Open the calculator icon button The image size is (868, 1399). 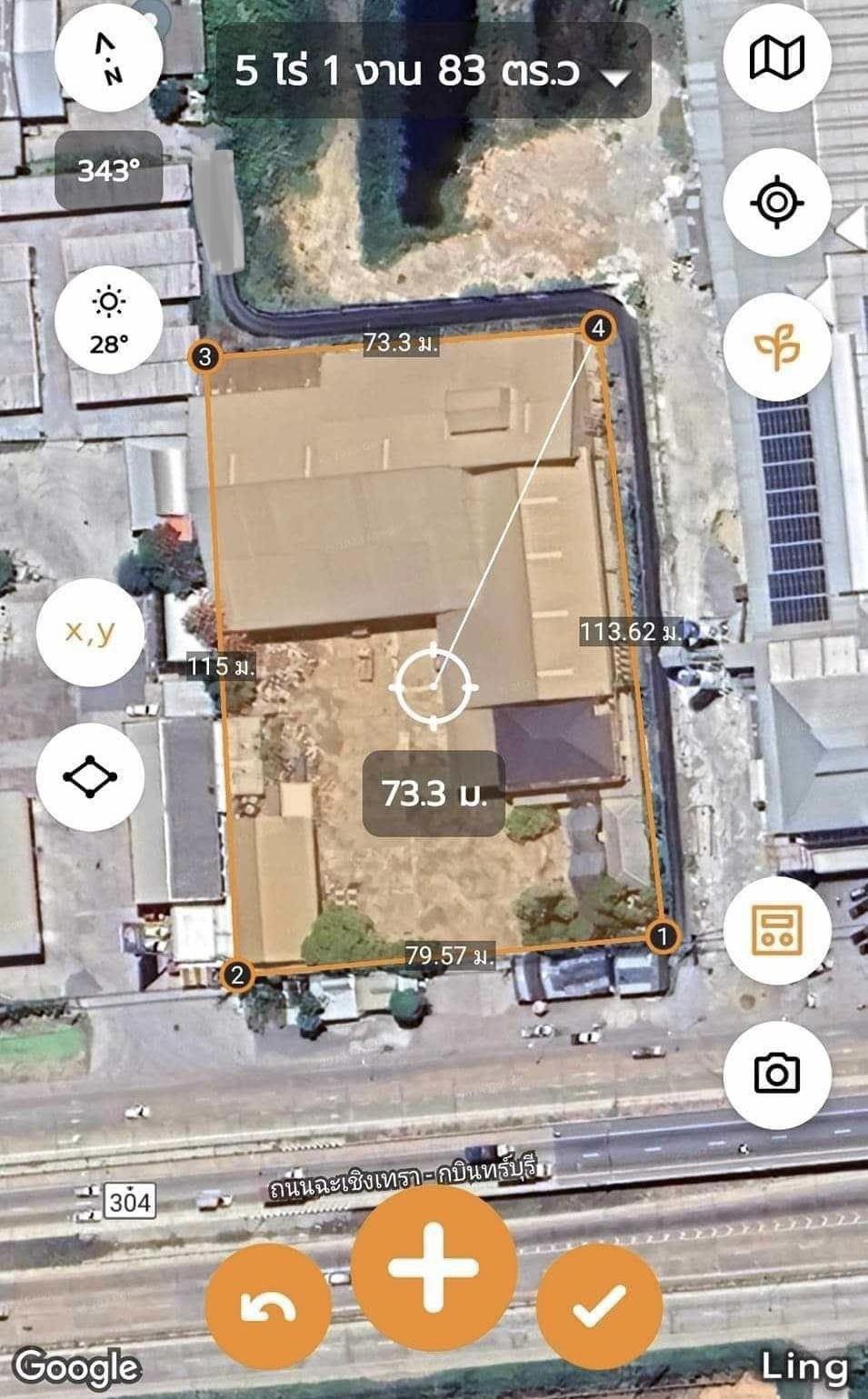(776, 929)
